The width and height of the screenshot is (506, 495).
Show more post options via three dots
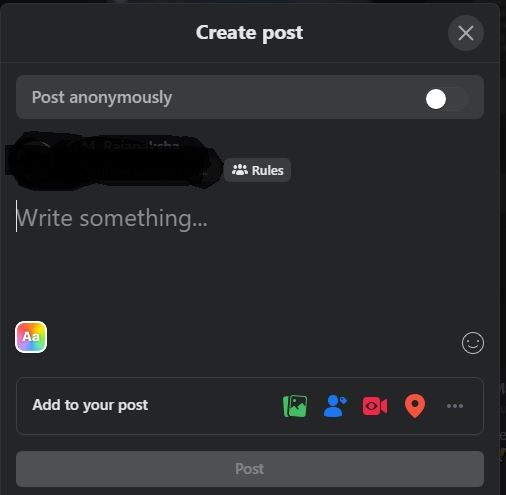coord(455,406)
